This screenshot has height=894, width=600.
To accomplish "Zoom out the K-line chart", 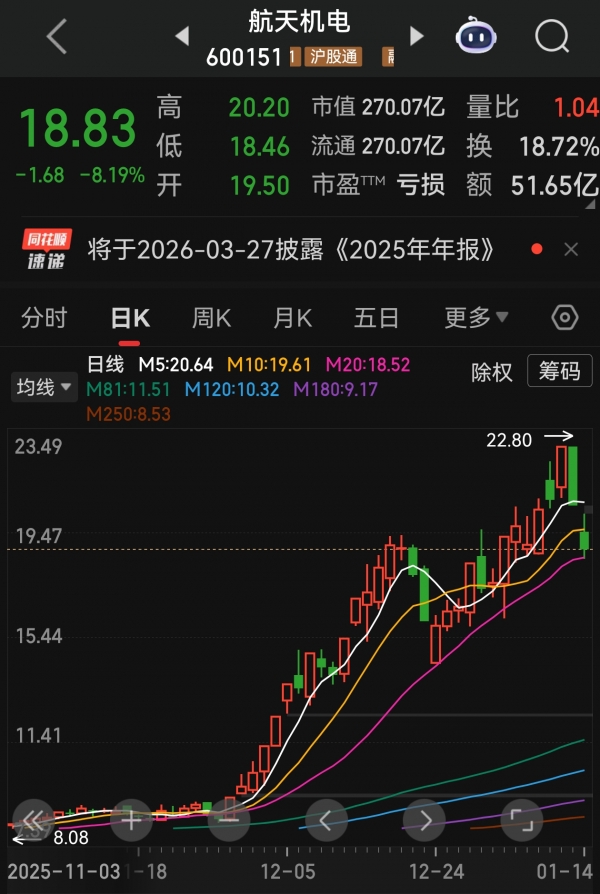I will [229, 821].
